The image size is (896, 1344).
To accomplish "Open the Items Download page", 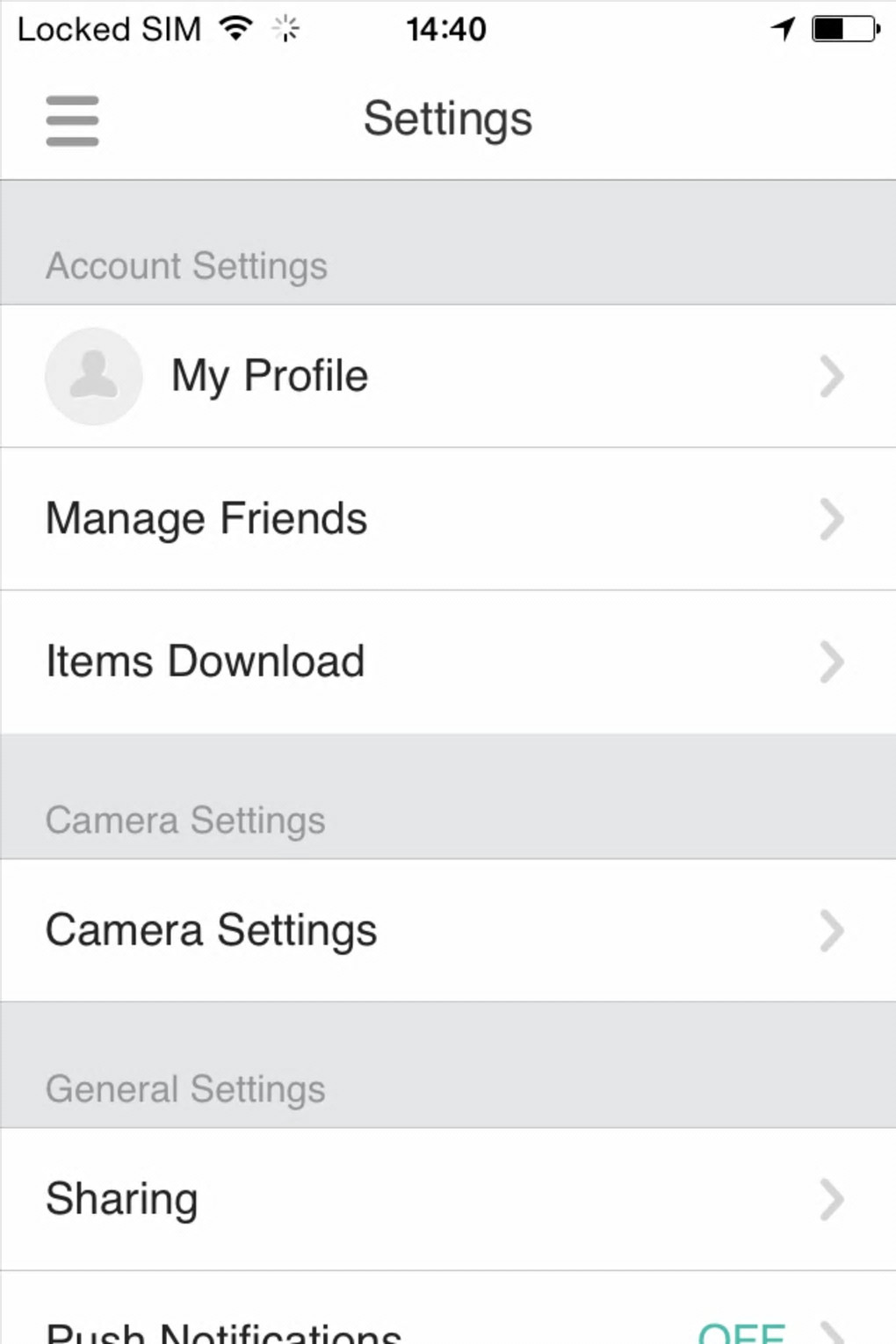I will pyautogui.click(x=446, y=661).
